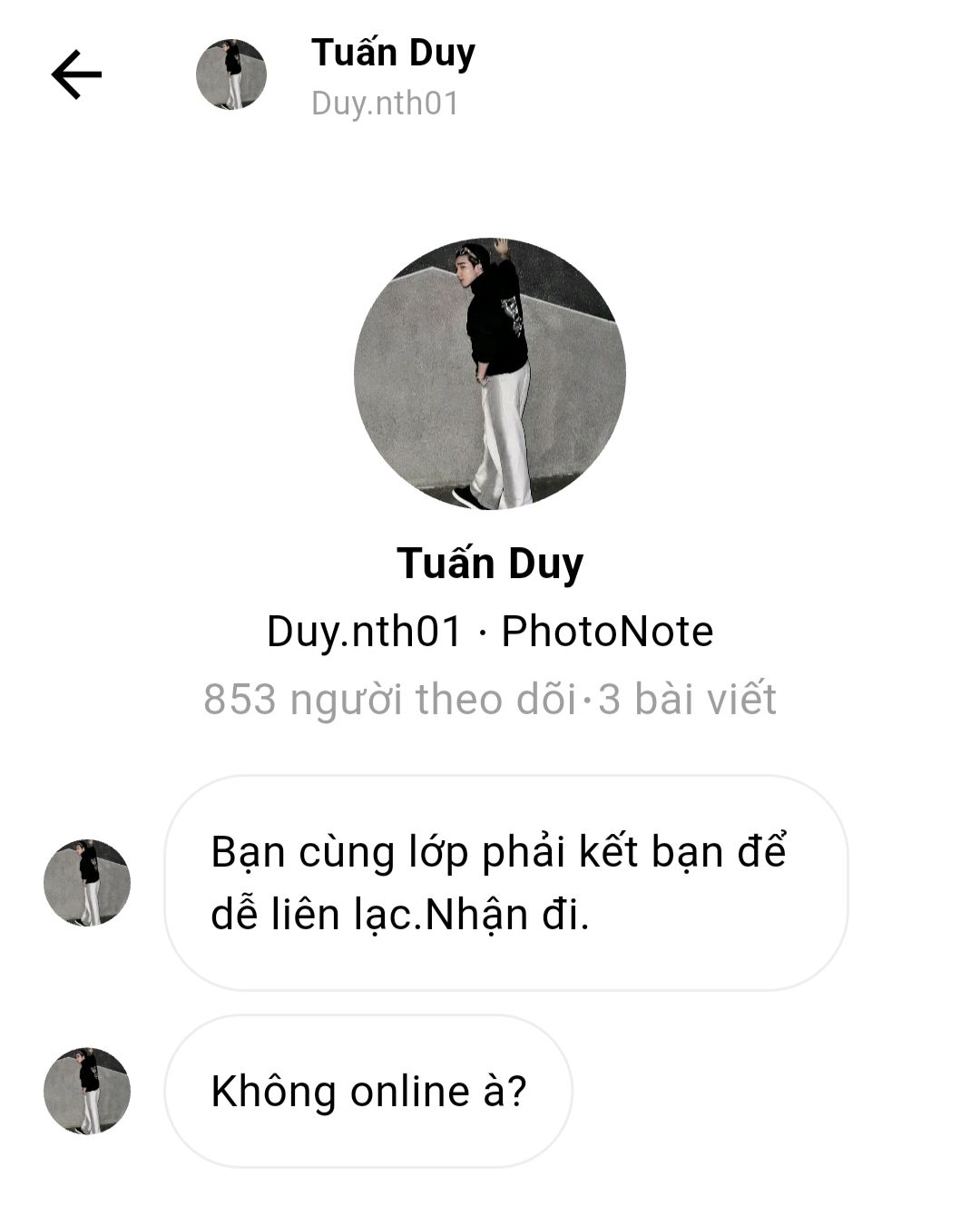The height and width of the screenshot is (1205, 980).
Task: View Tuấn Duy's large profile picture
Action: coord(490,374)
